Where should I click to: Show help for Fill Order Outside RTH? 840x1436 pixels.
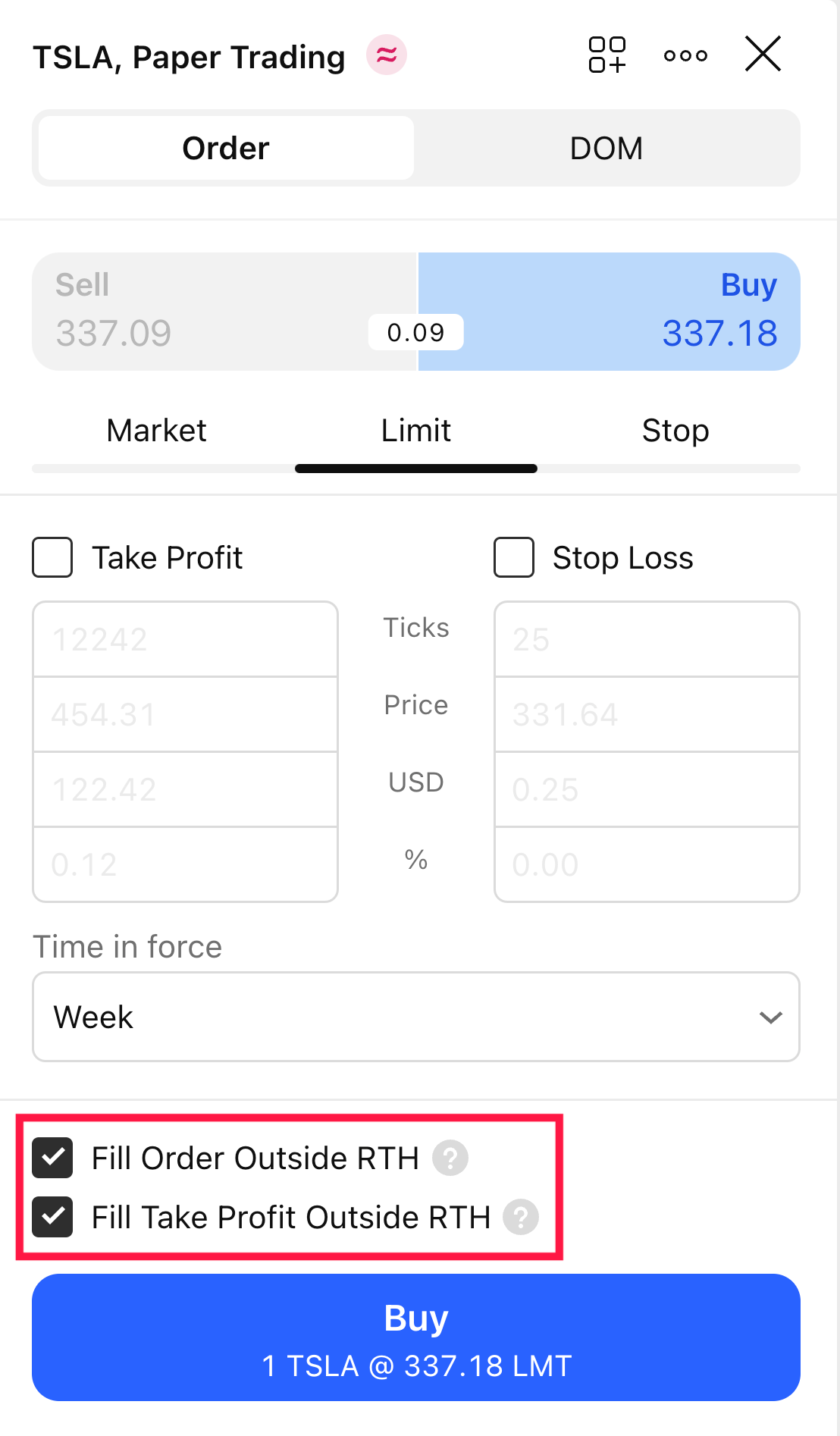pyautogui.click(x=450, y=1159)
